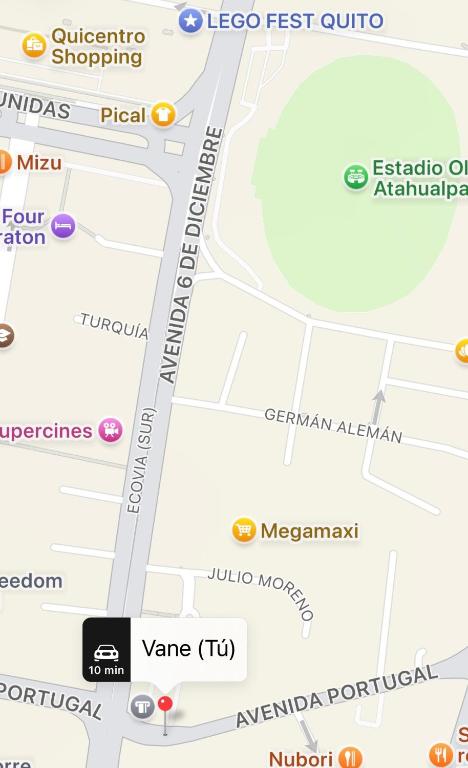Open the Vane (Tú) callout
This screenshot has width=468, height=768.
pyautogui.click(x=189, y=649)
